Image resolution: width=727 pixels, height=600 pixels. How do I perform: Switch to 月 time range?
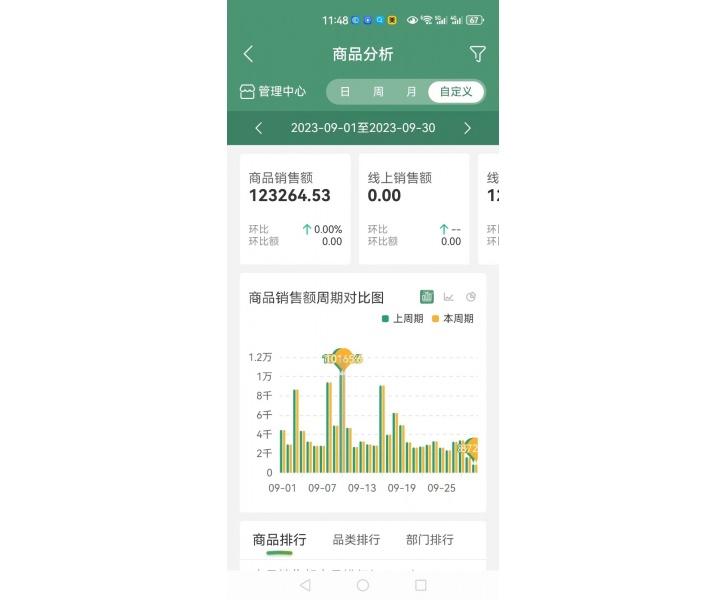(x=411, y=91)
